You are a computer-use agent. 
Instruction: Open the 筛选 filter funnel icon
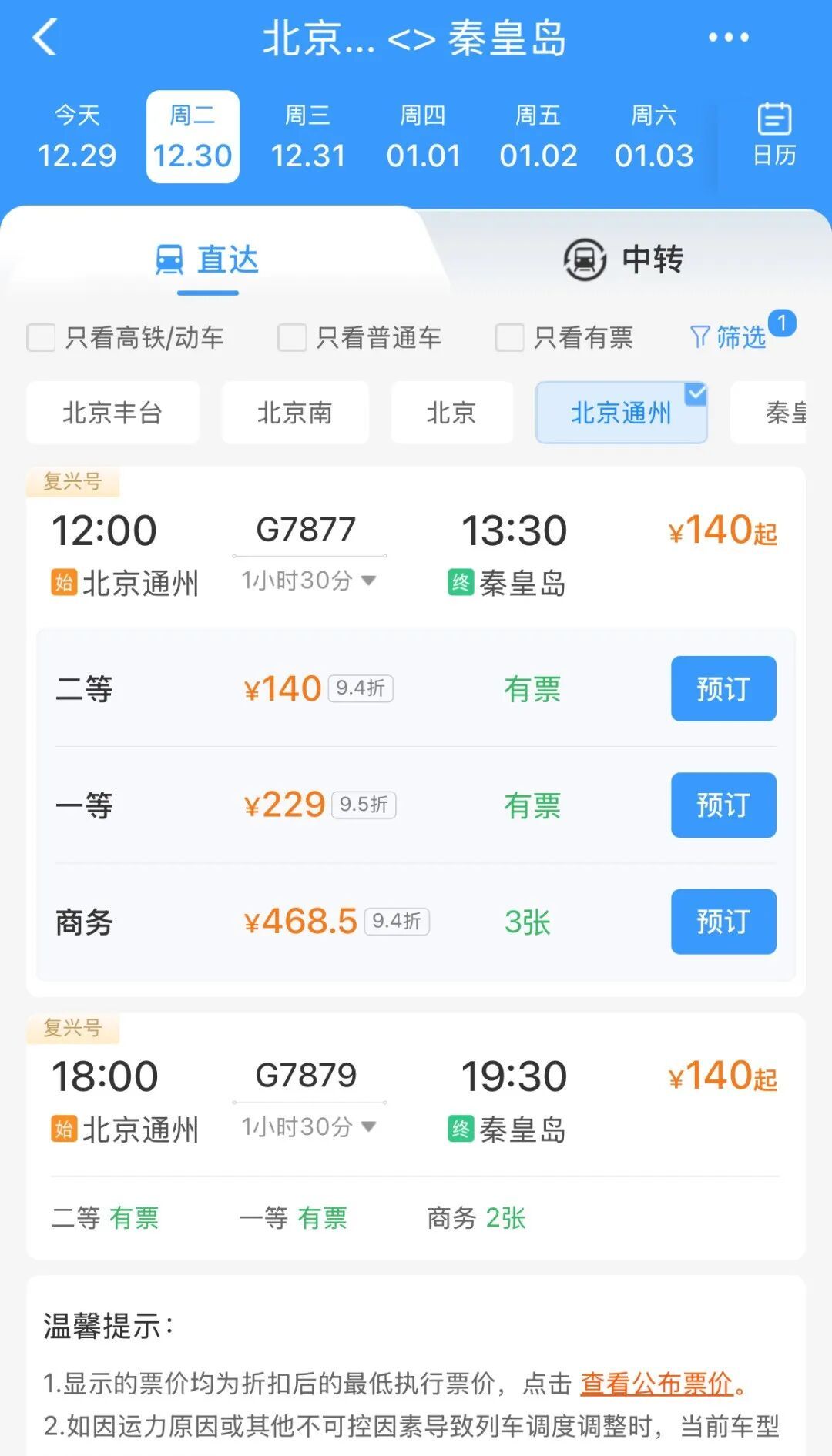701,336
